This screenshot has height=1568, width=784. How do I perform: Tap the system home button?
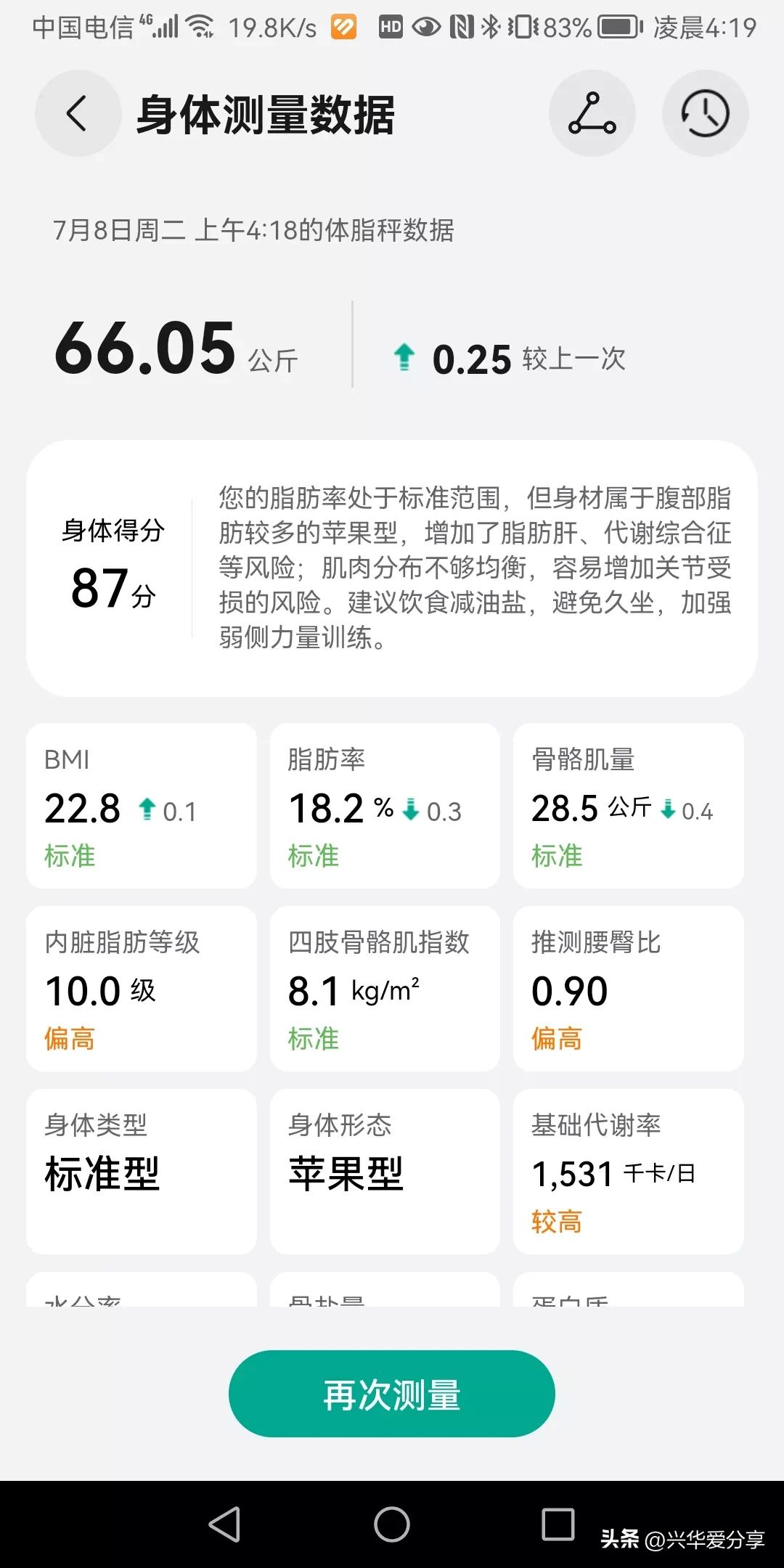[392, 1524]
